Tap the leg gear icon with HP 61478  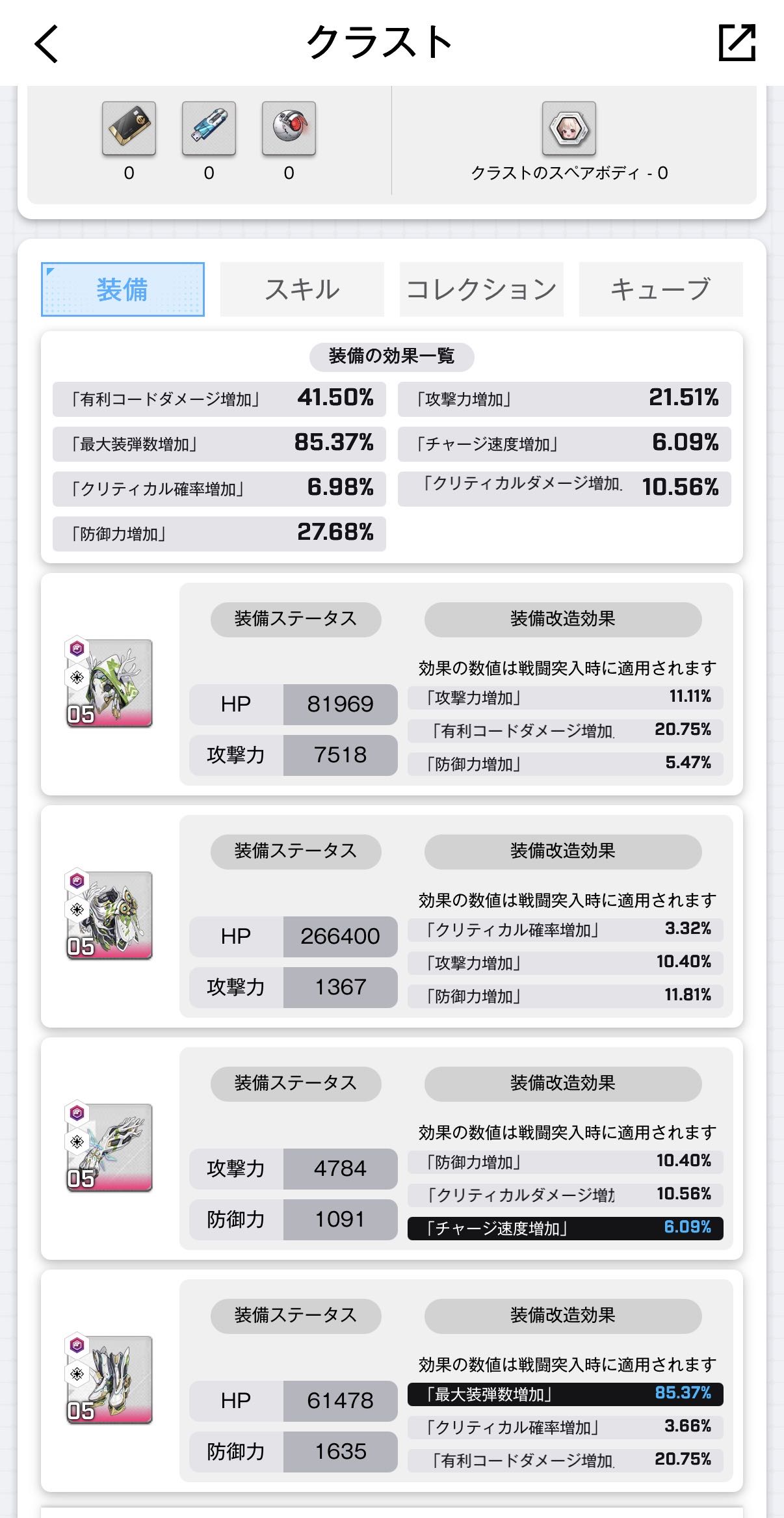109,1379
